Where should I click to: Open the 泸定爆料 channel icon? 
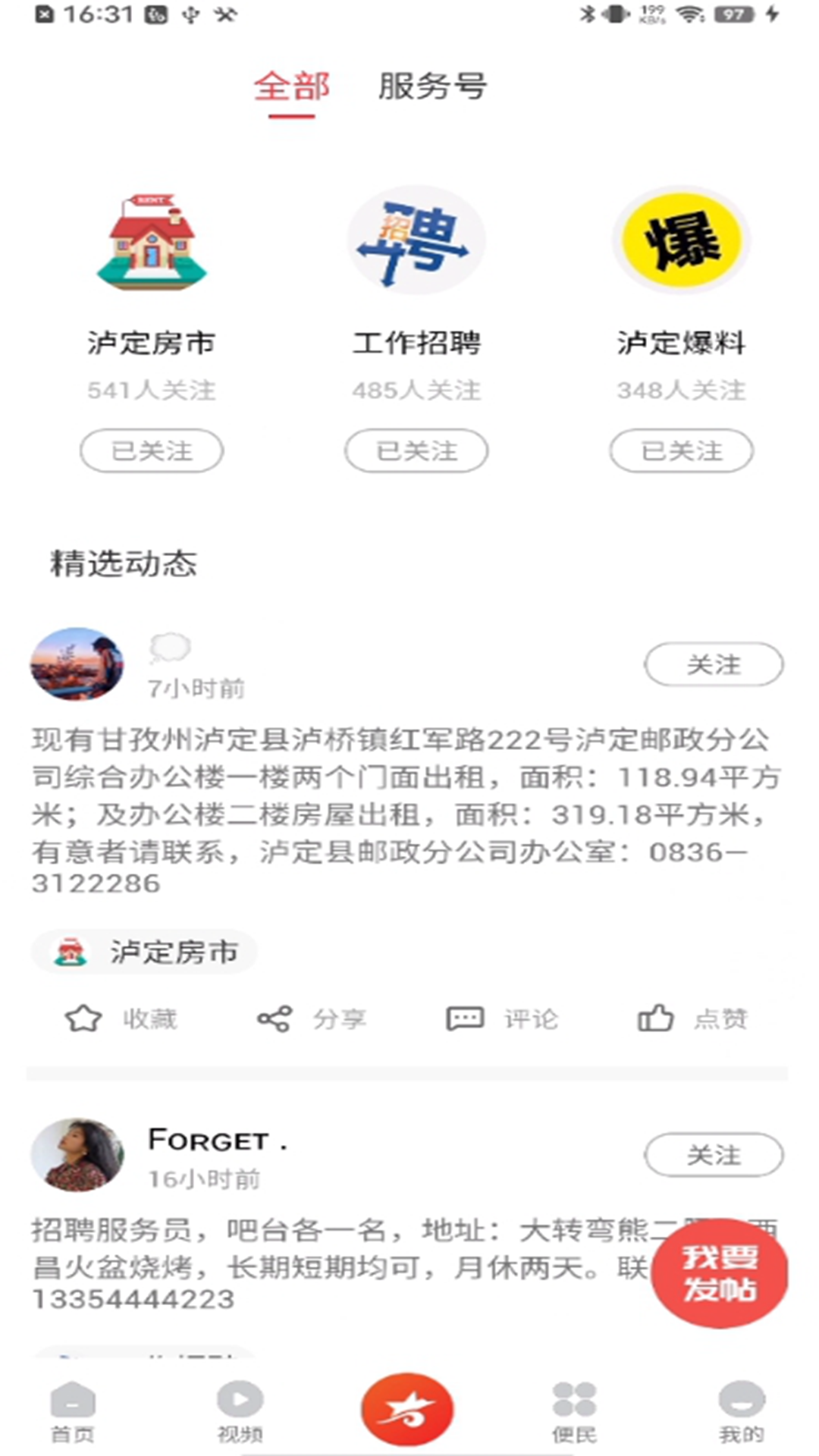point(681,241)
